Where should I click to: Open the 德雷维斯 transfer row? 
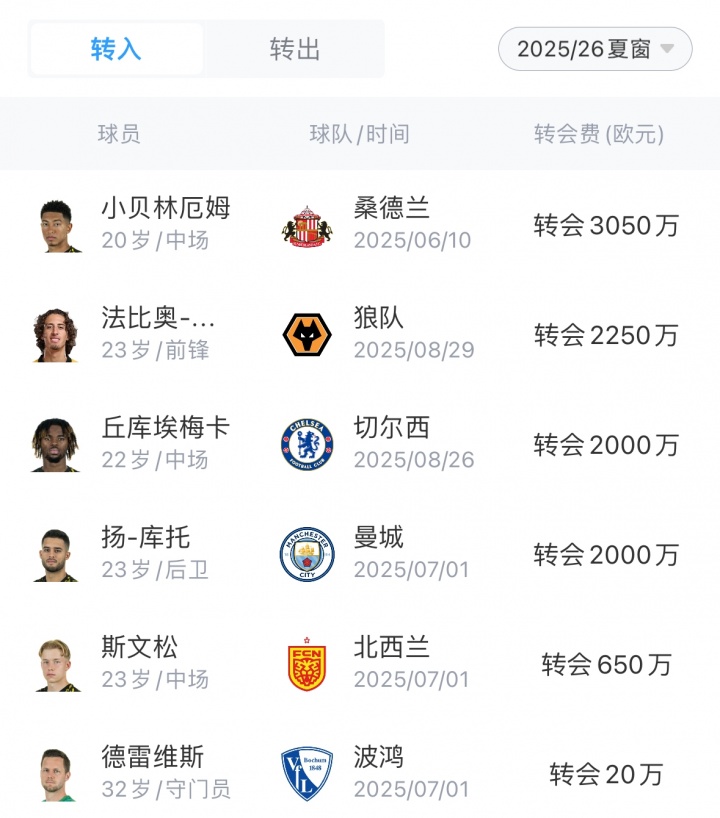[360, 773]
